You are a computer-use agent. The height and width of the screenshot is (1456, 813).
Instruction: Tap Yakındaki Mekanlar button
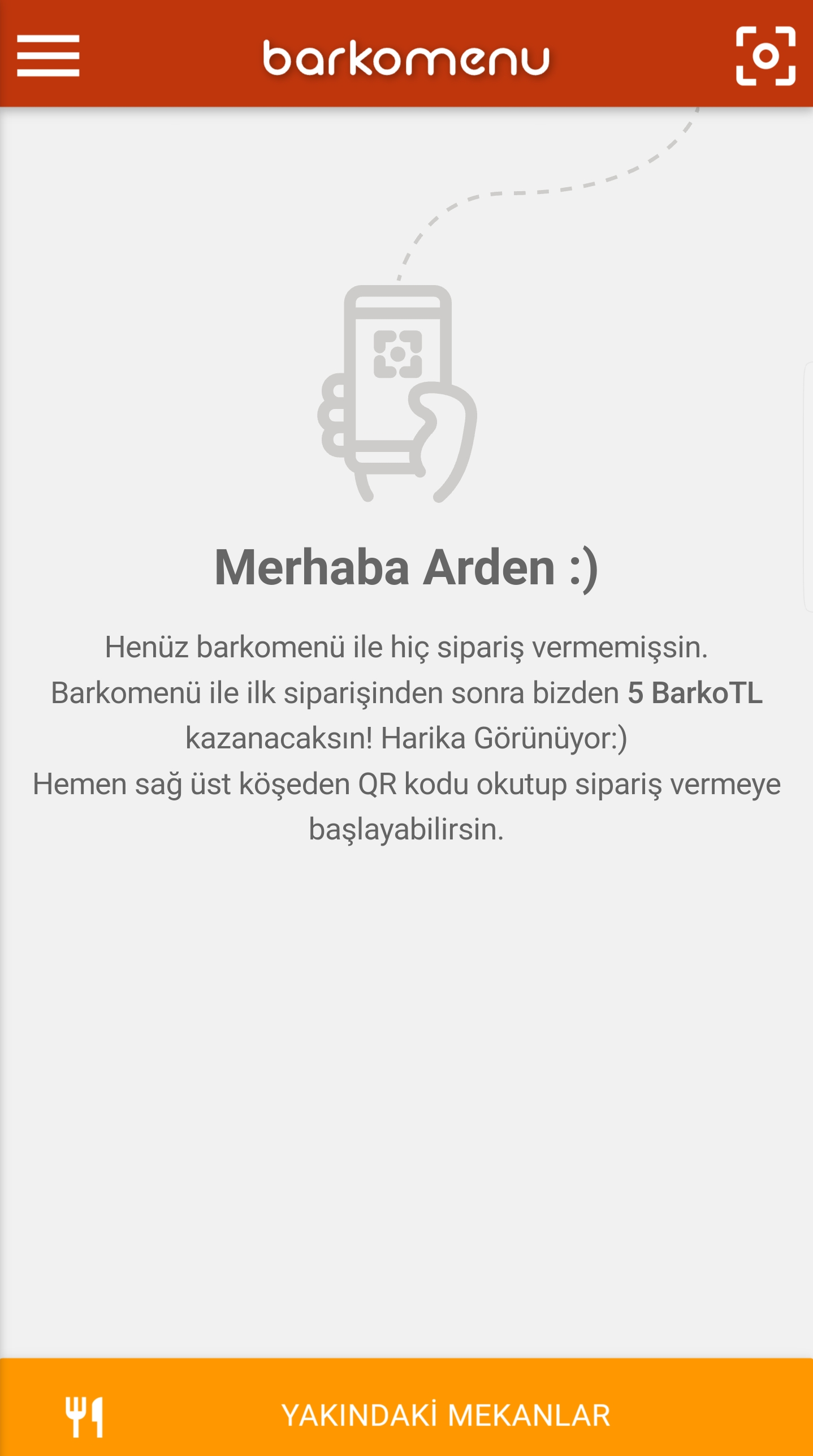pyautogui.click(x=406, y=1414)
